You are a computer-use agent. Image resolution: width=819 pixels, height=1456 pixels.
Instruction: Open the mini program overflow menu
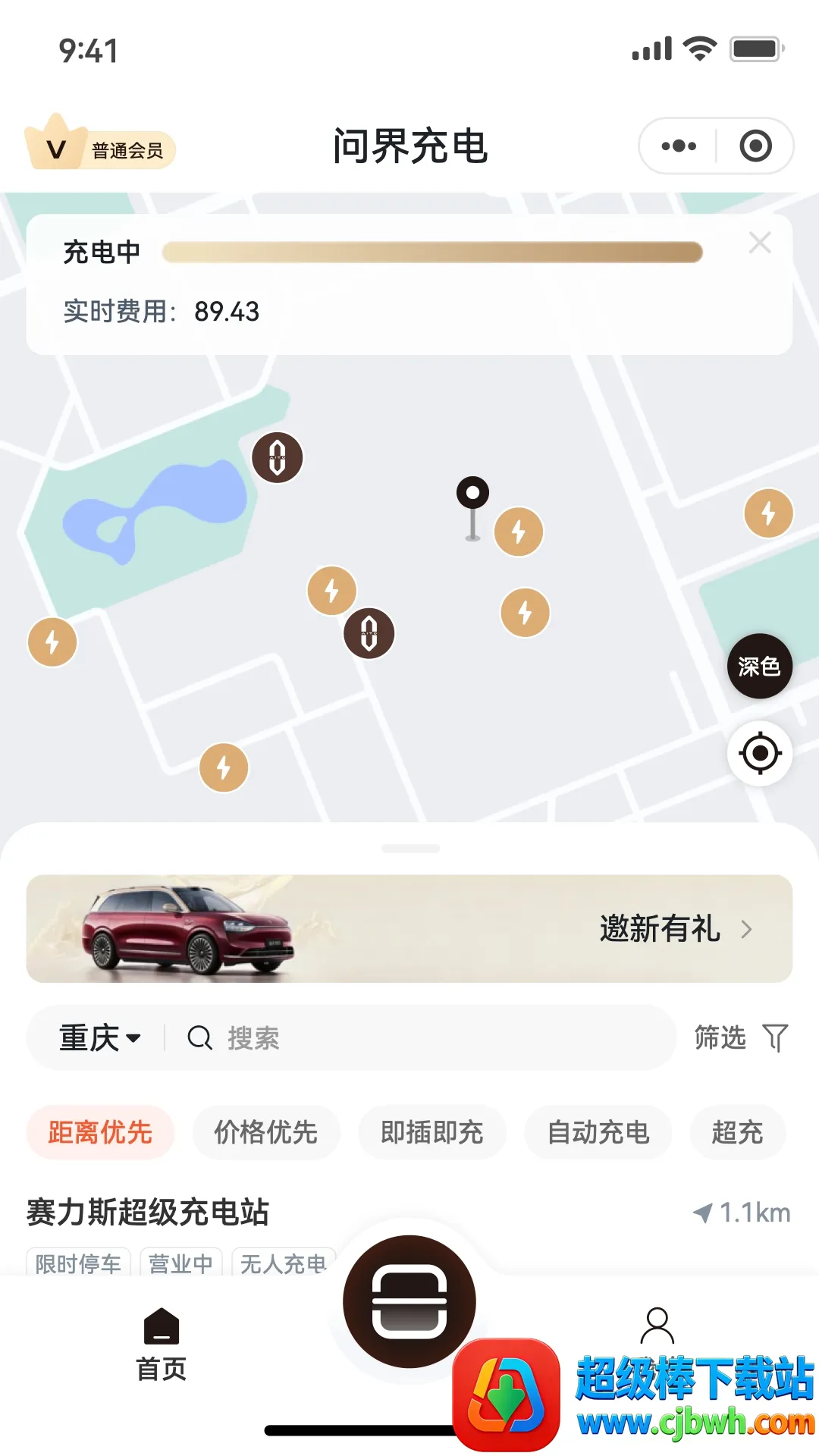[679, 146]
